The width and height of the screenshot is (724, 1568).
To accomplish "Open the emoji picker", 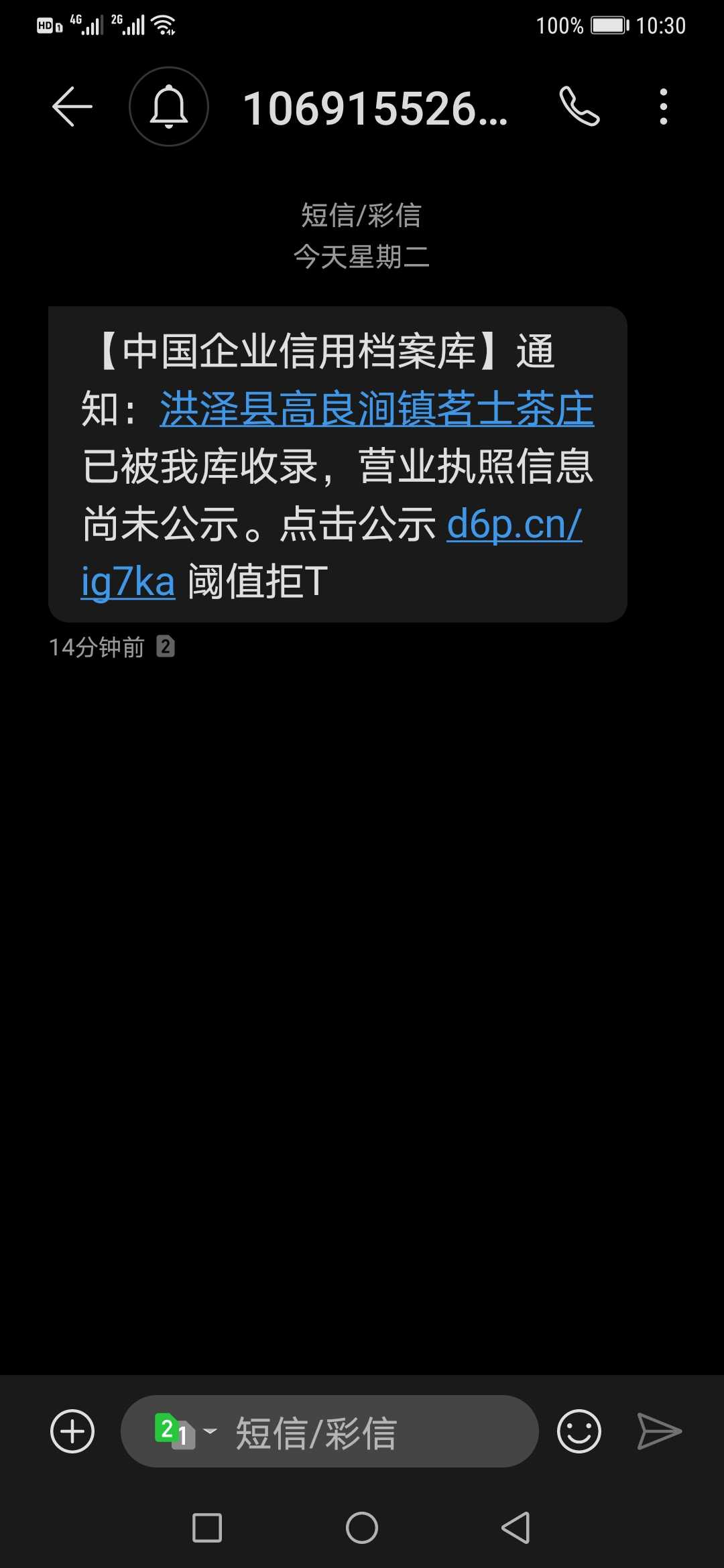I will (579, 1431).
